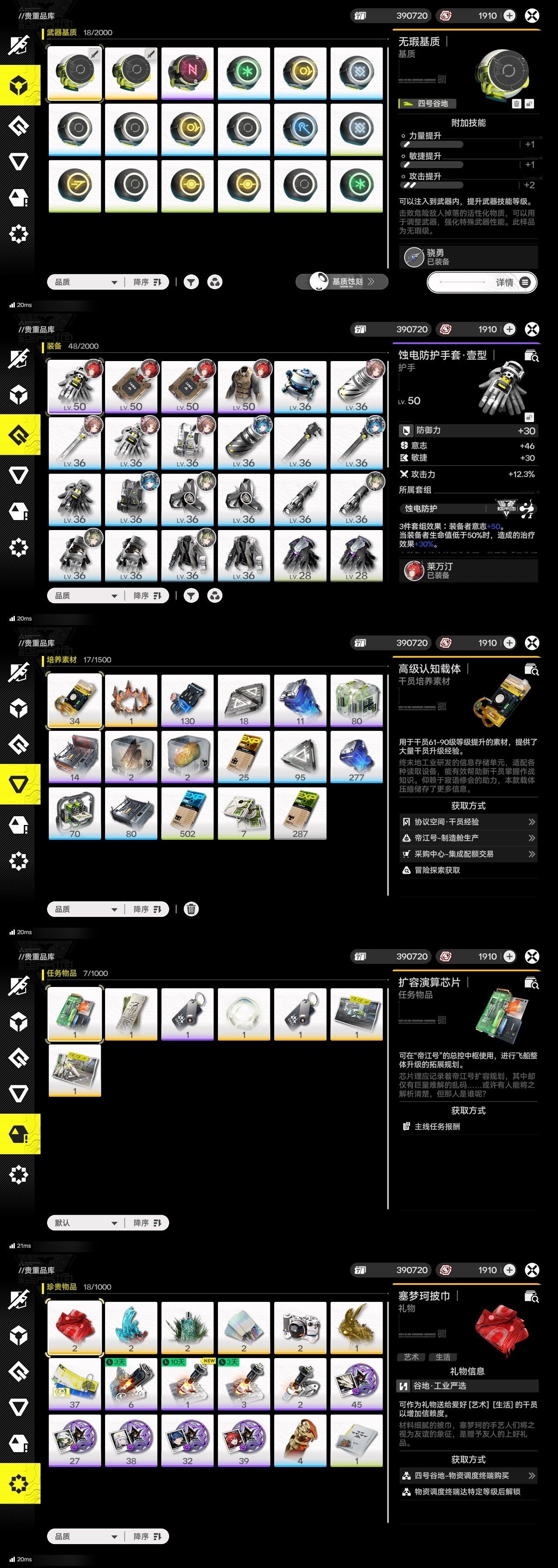Open equipped operator 骁勇 row

coord(468,257)
